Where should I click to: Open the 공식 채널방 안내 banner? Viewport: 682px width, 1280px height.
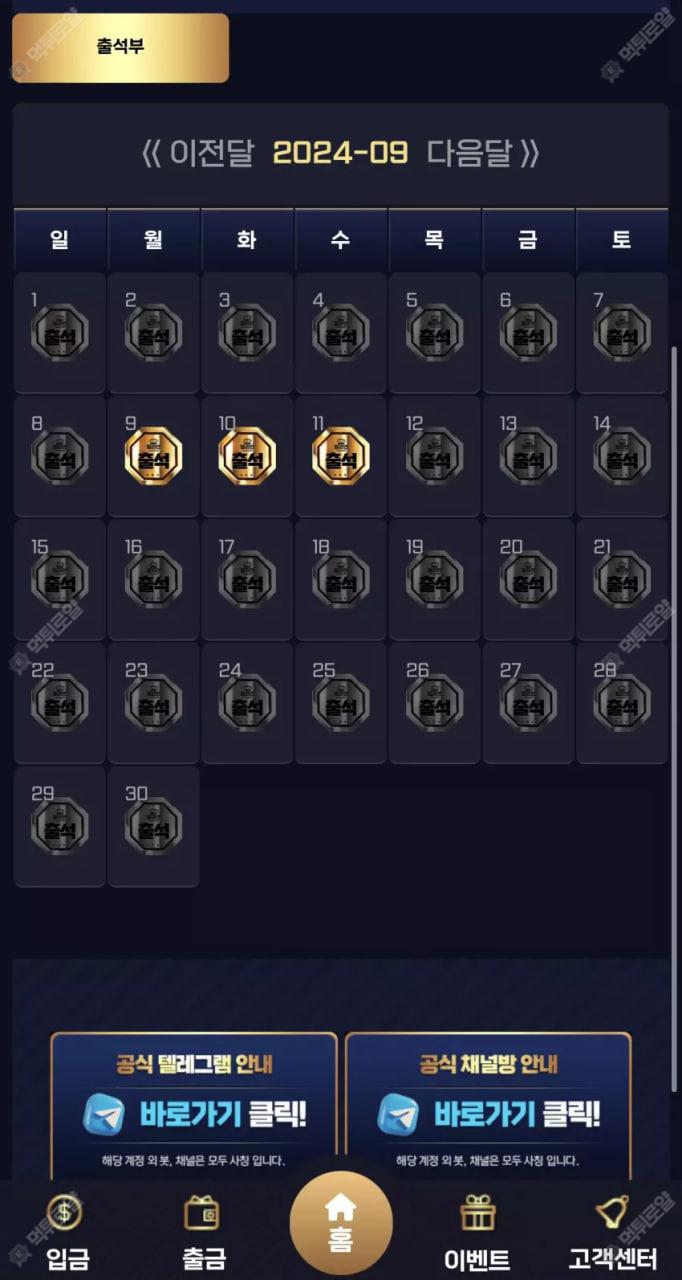488,1105
